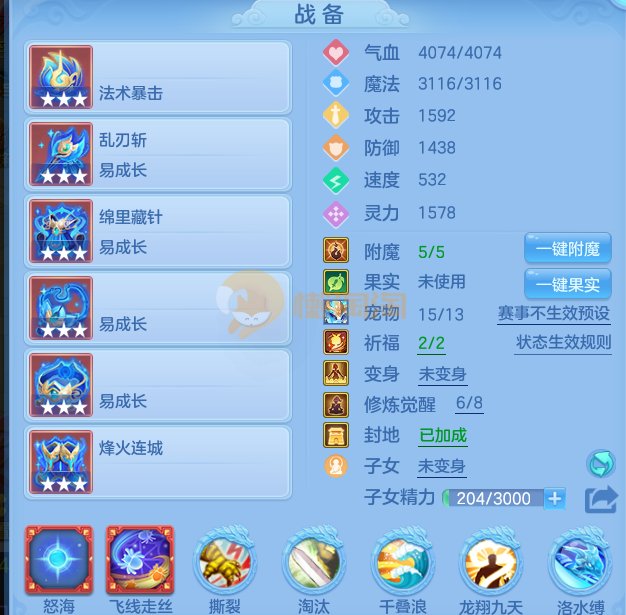The height and width of the screenshot is (615, 626).
Task: Open the 变身 未变身 status link
Action: [441, 374]
